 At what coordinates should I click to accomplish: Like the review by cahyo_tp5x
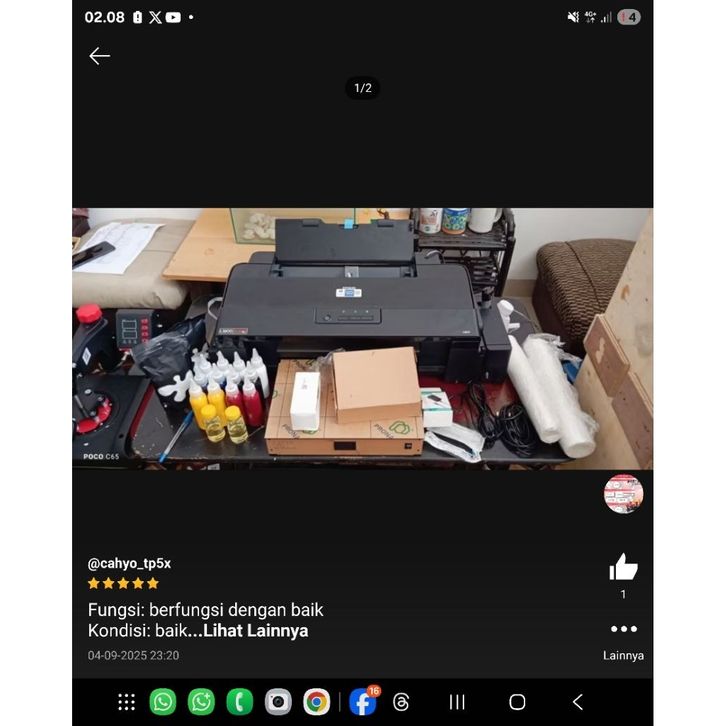(x=623, y=567)
